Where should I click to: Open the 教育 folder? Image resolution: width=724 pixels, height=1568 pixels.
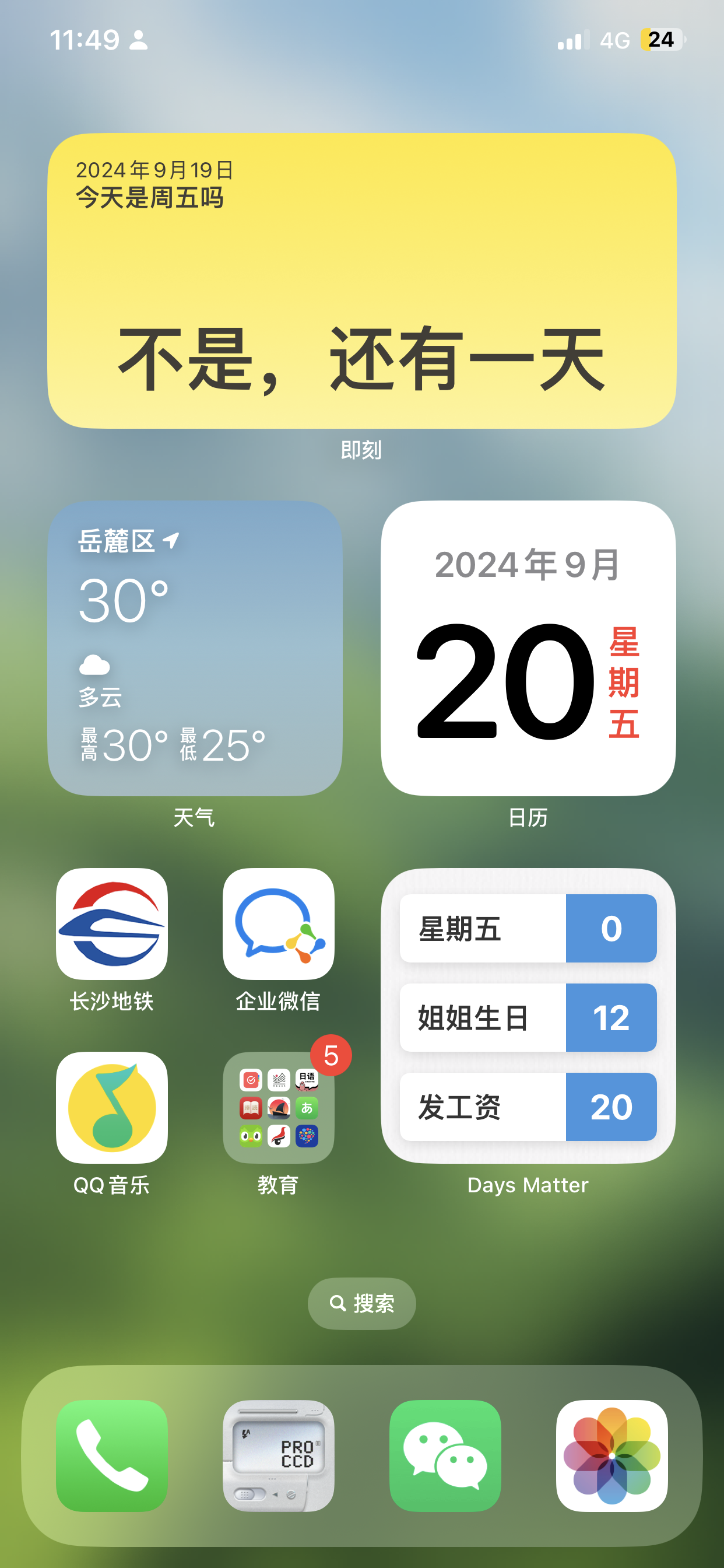click(279, 1107)
